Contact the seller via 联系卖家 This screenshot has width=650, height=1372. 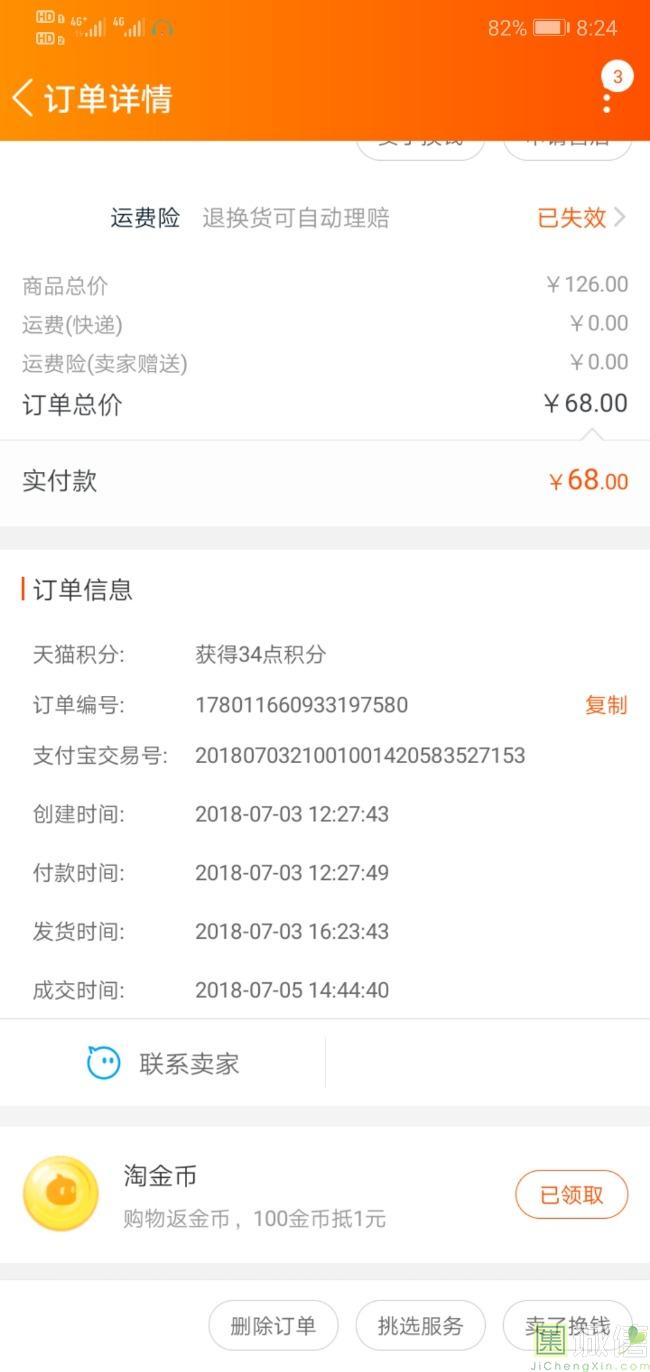(x=163, y=1063)
